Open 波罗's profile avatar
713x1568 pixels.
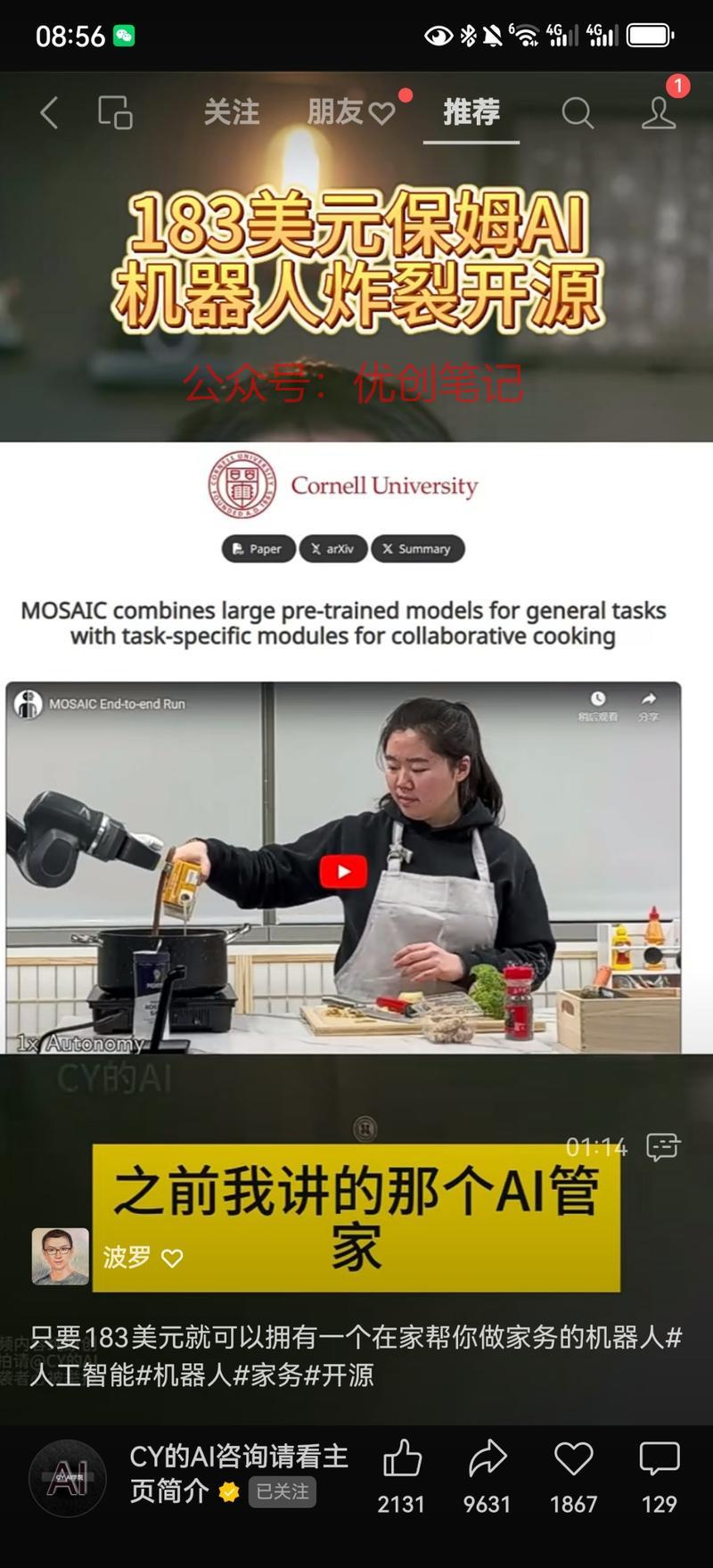point(61,1256)
